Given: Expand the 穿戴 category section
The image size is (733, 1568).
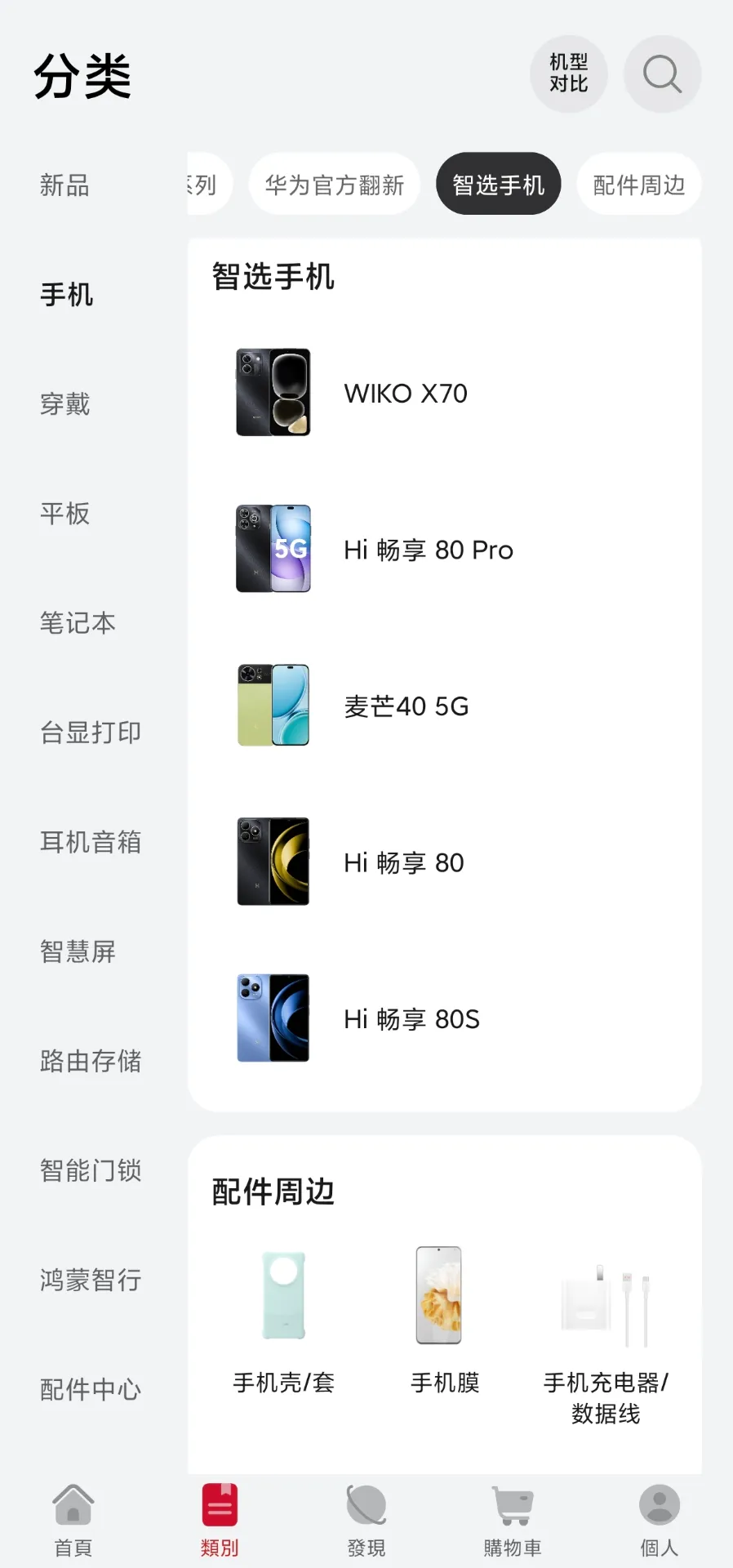Looking at the screenshot, I should click(x=65, y=404).
